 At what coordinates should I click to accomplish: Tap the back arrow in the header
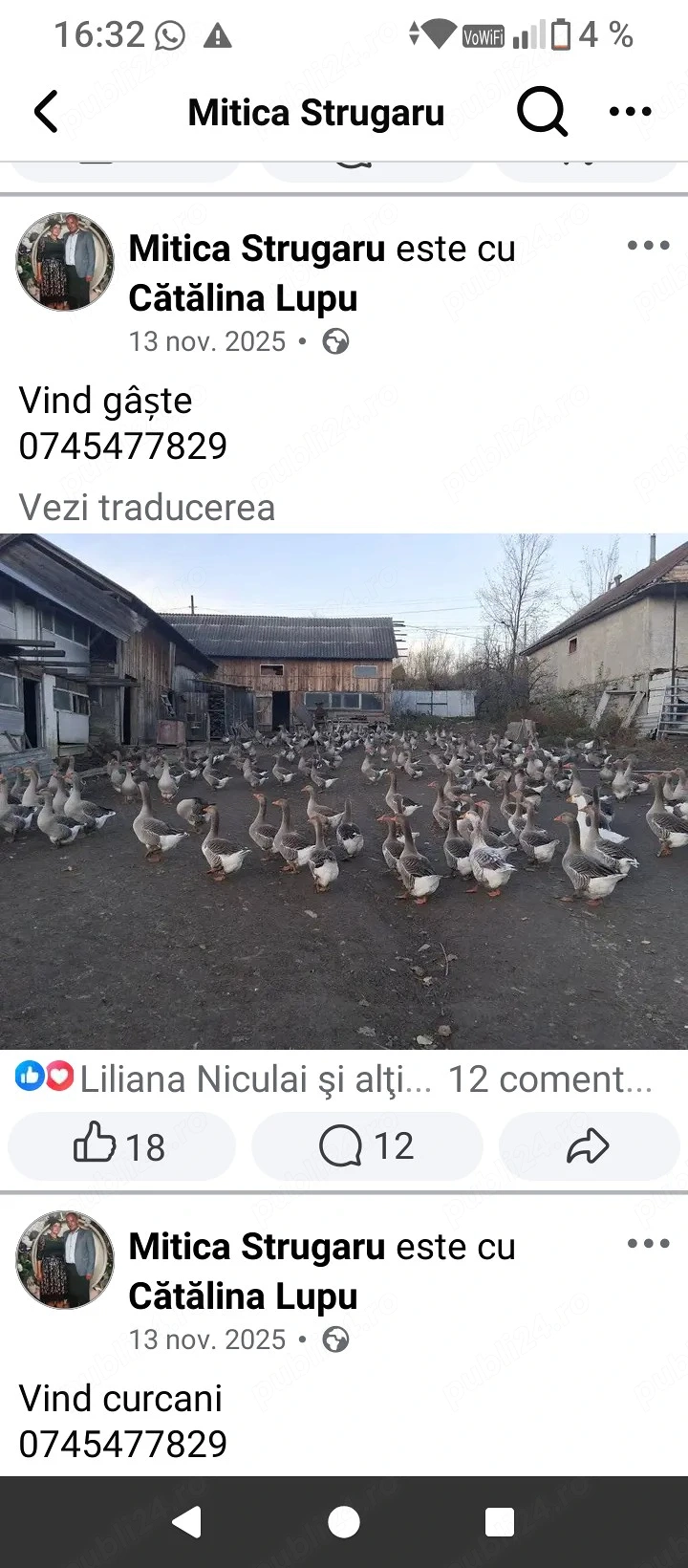(46, 111)
